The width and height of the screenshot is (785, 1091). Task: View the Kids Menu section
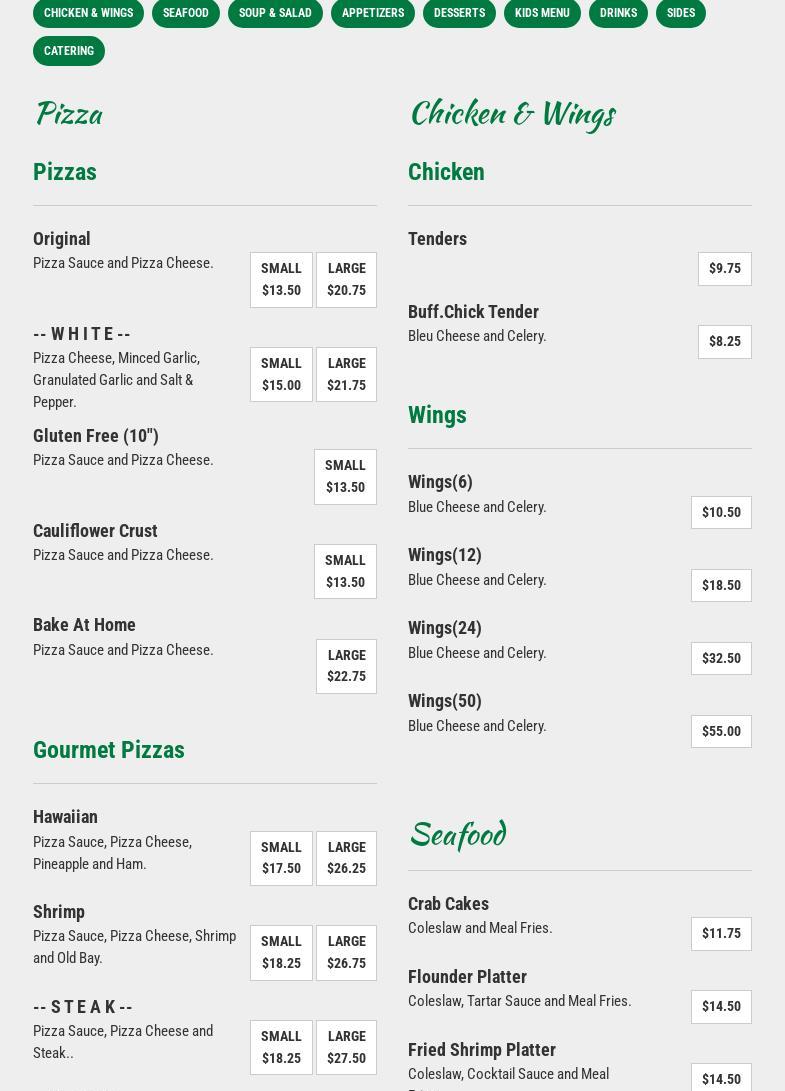[542, 13]
